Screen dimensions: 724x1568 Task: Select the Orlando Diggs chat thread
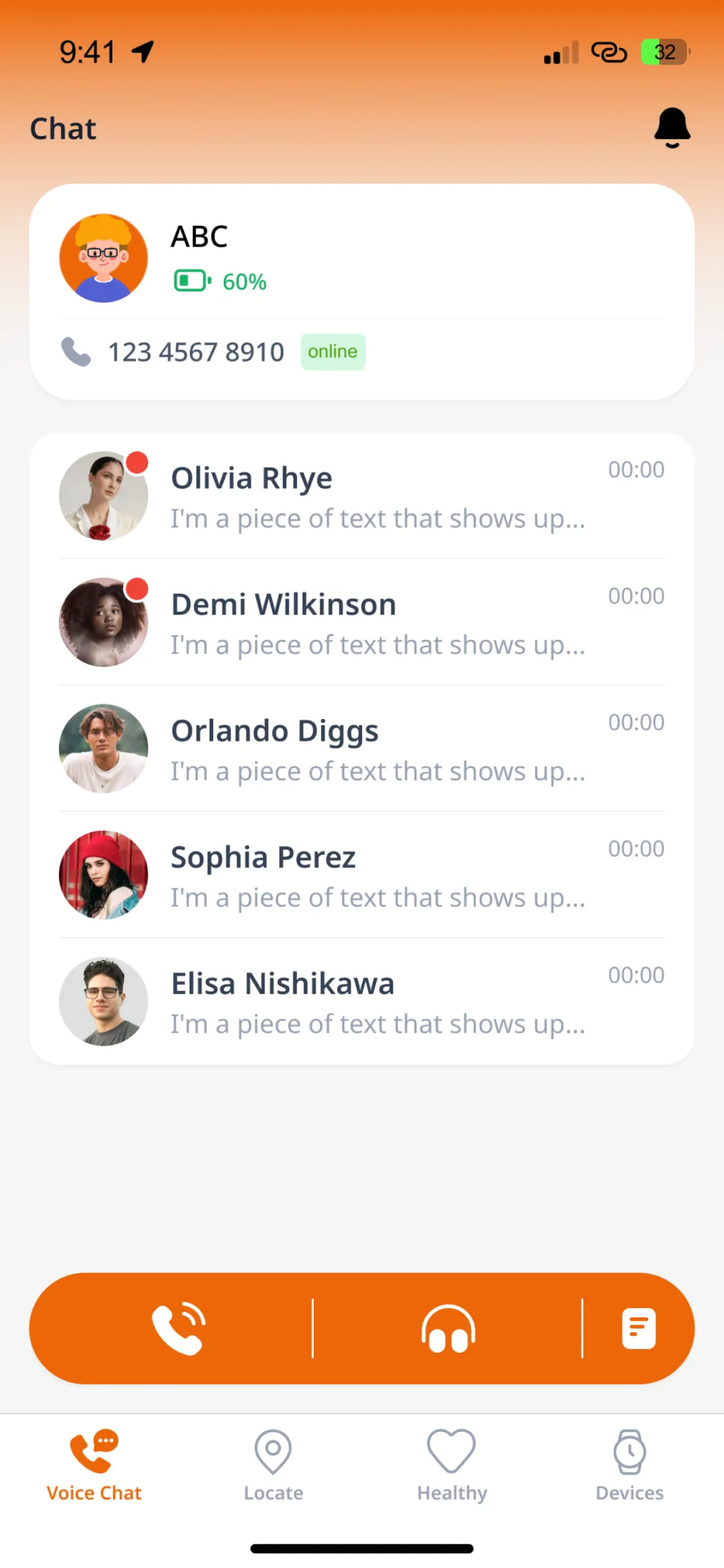click(x=362, y=748)
